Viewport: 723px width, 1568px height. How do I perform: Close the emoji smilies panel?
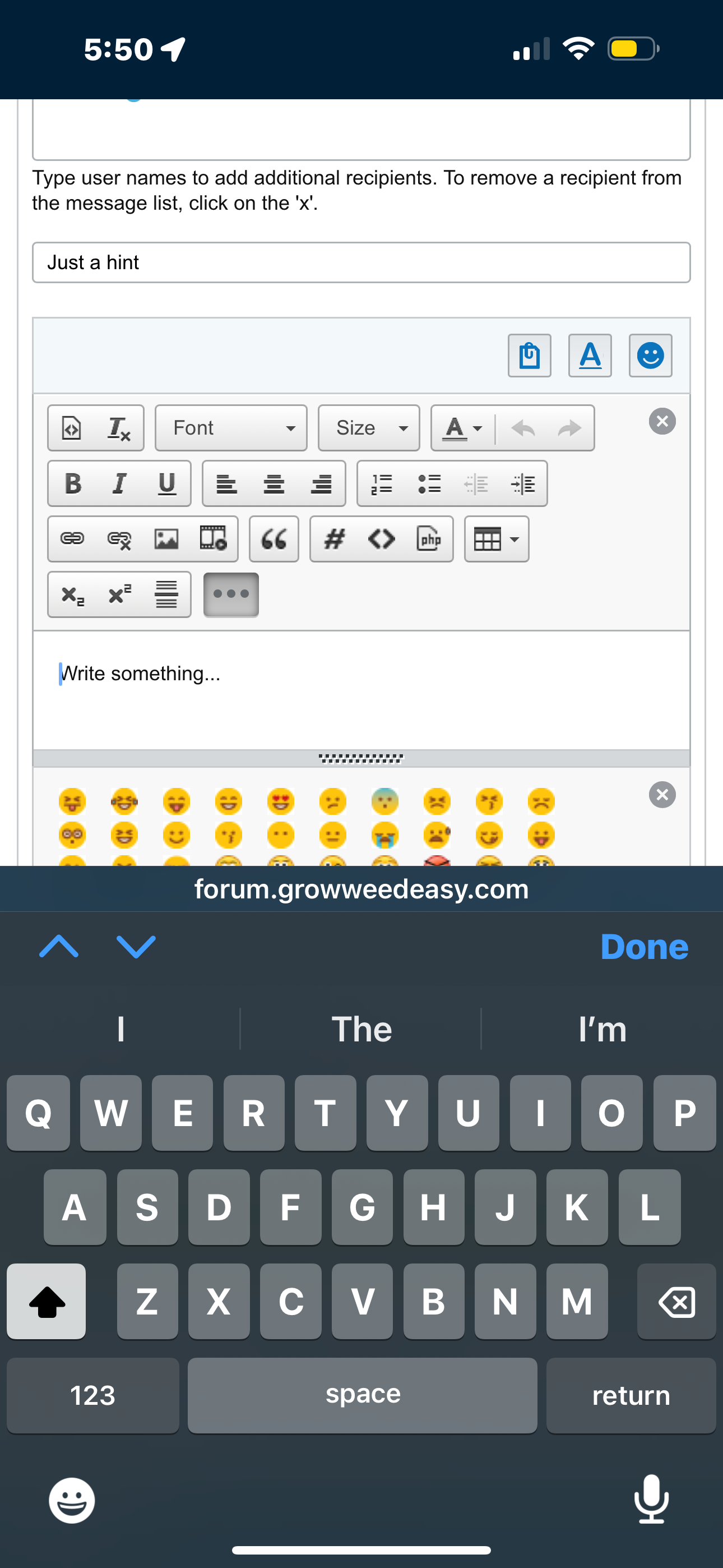click(x=662, y=794)
